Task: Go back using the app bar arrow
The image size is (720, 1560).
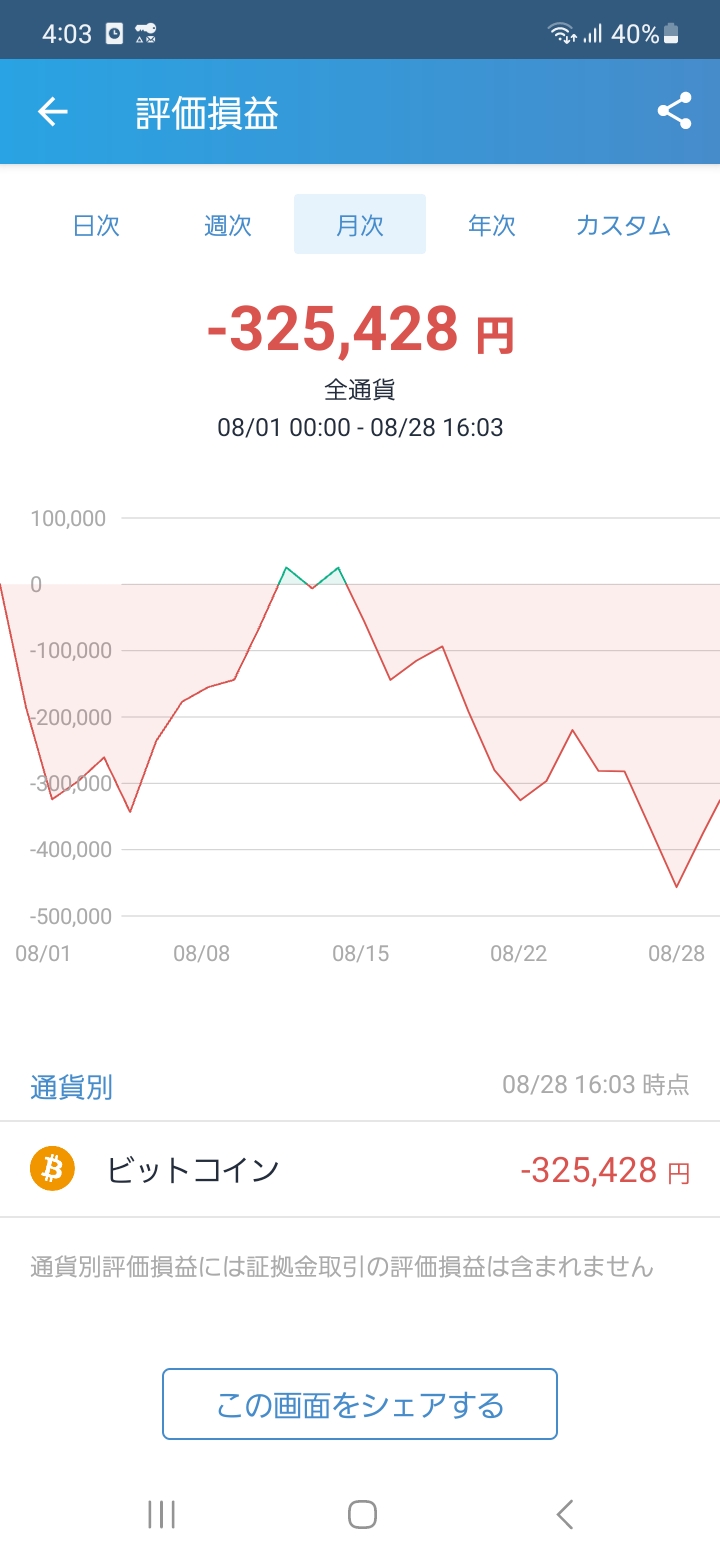Action: coord(53,111)
